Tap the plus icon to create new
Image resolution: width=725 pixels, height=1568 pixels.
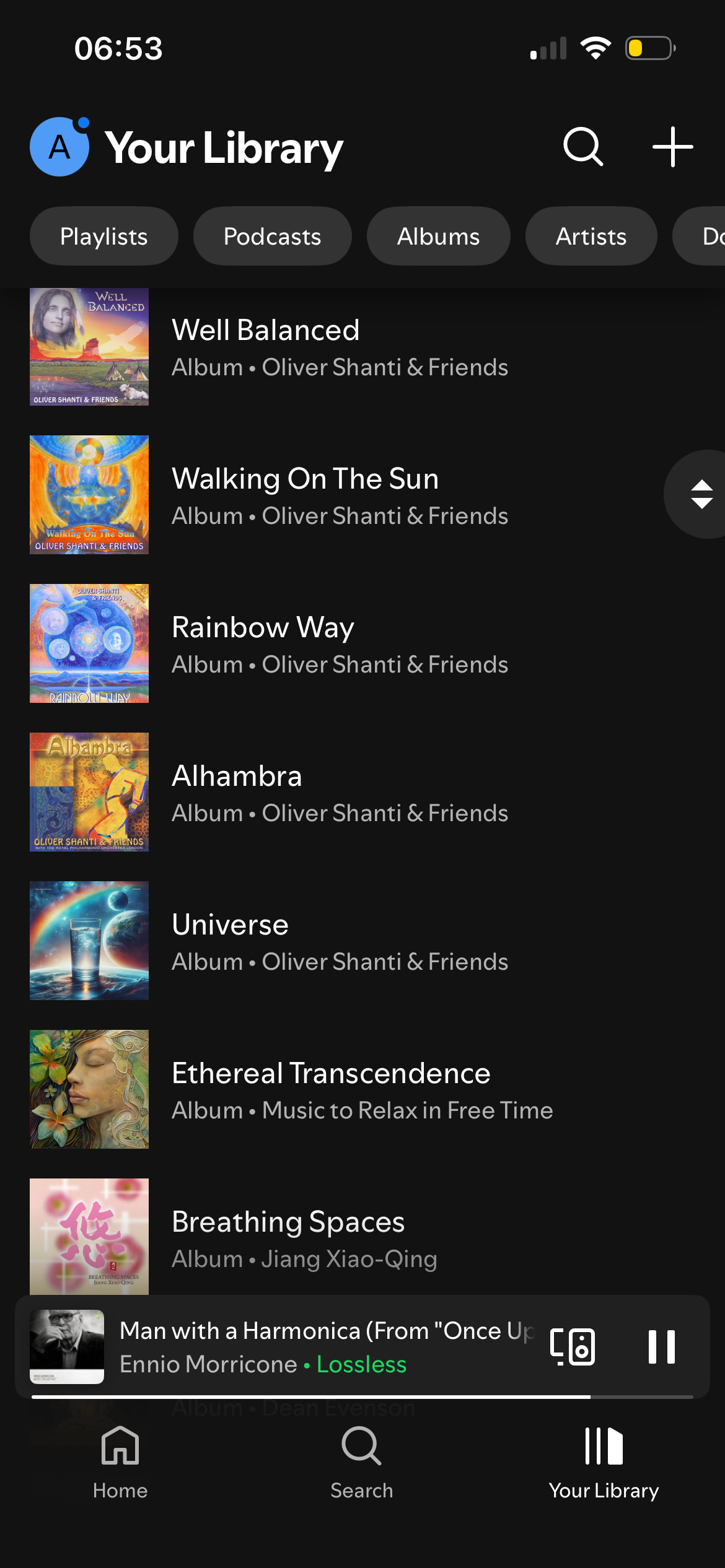672,147
